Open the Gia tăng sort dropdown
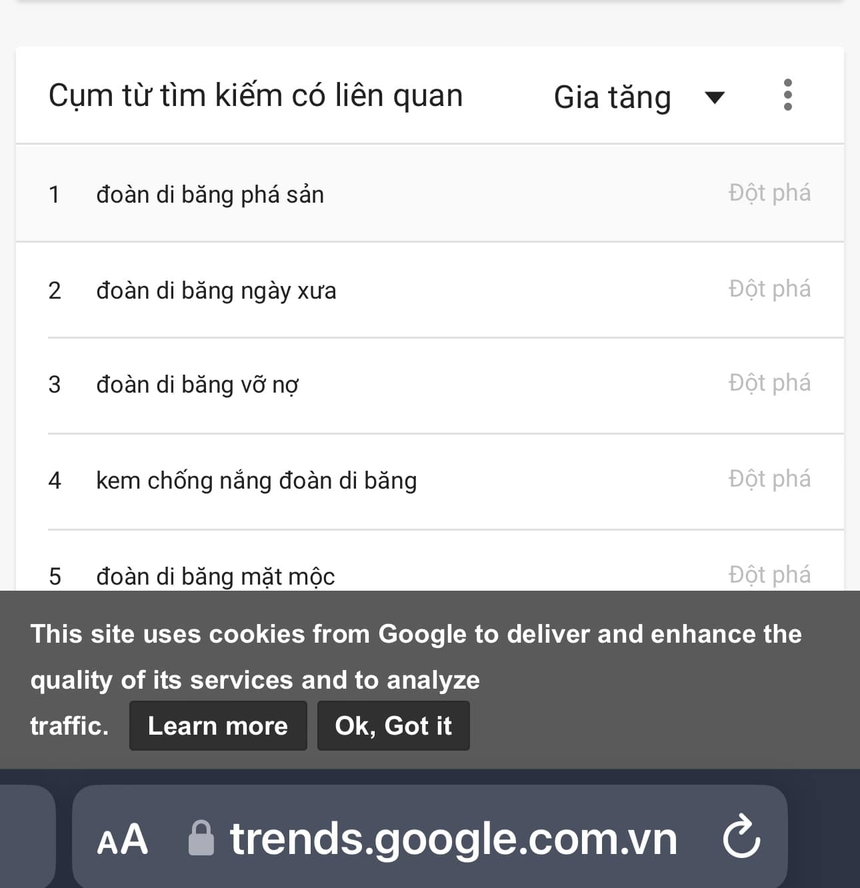This screenshot has width=860, height=888. [x=640, y=97]
